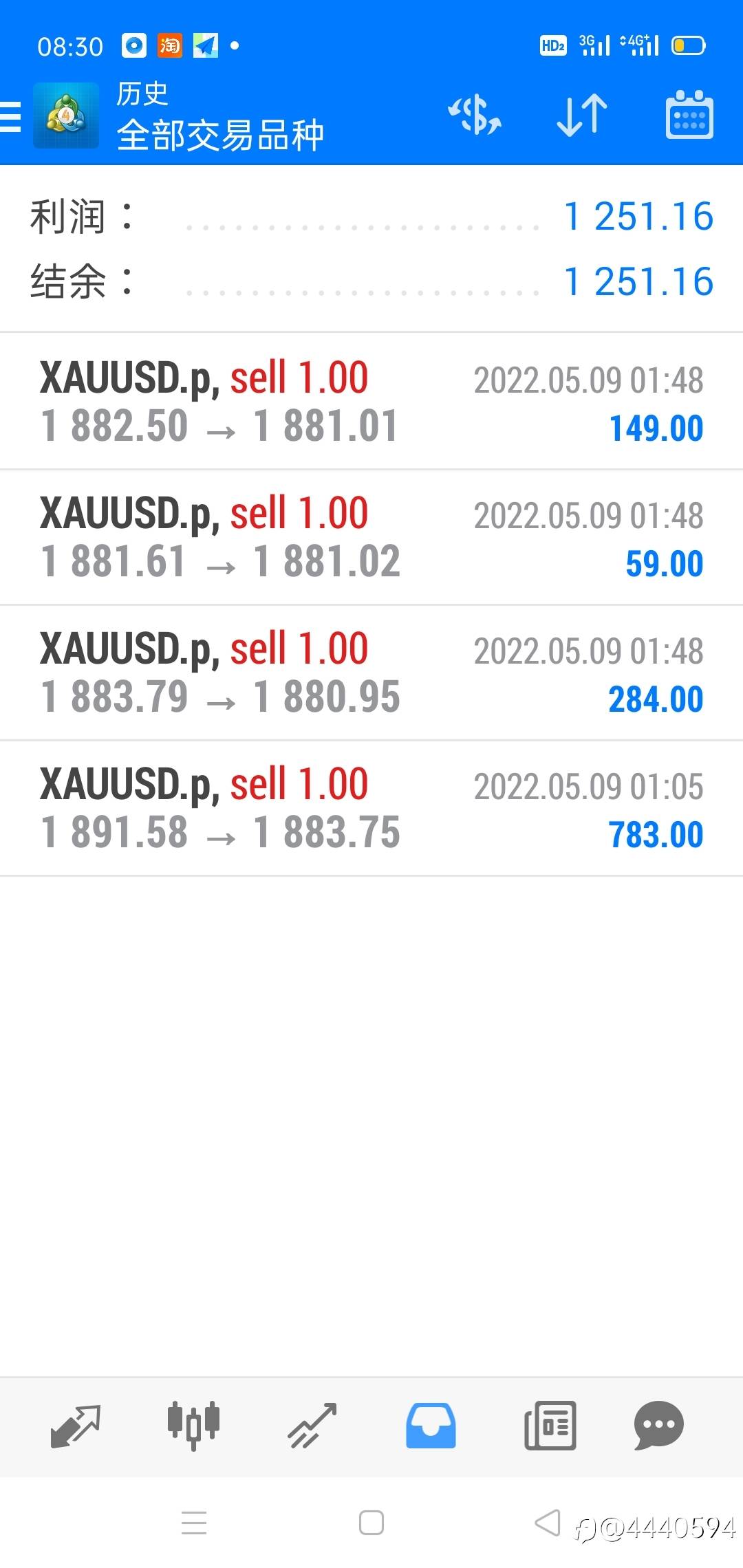This screenshot has height=1568, width=743.
Task: Open the chat messages tab
Action: 658,1426
